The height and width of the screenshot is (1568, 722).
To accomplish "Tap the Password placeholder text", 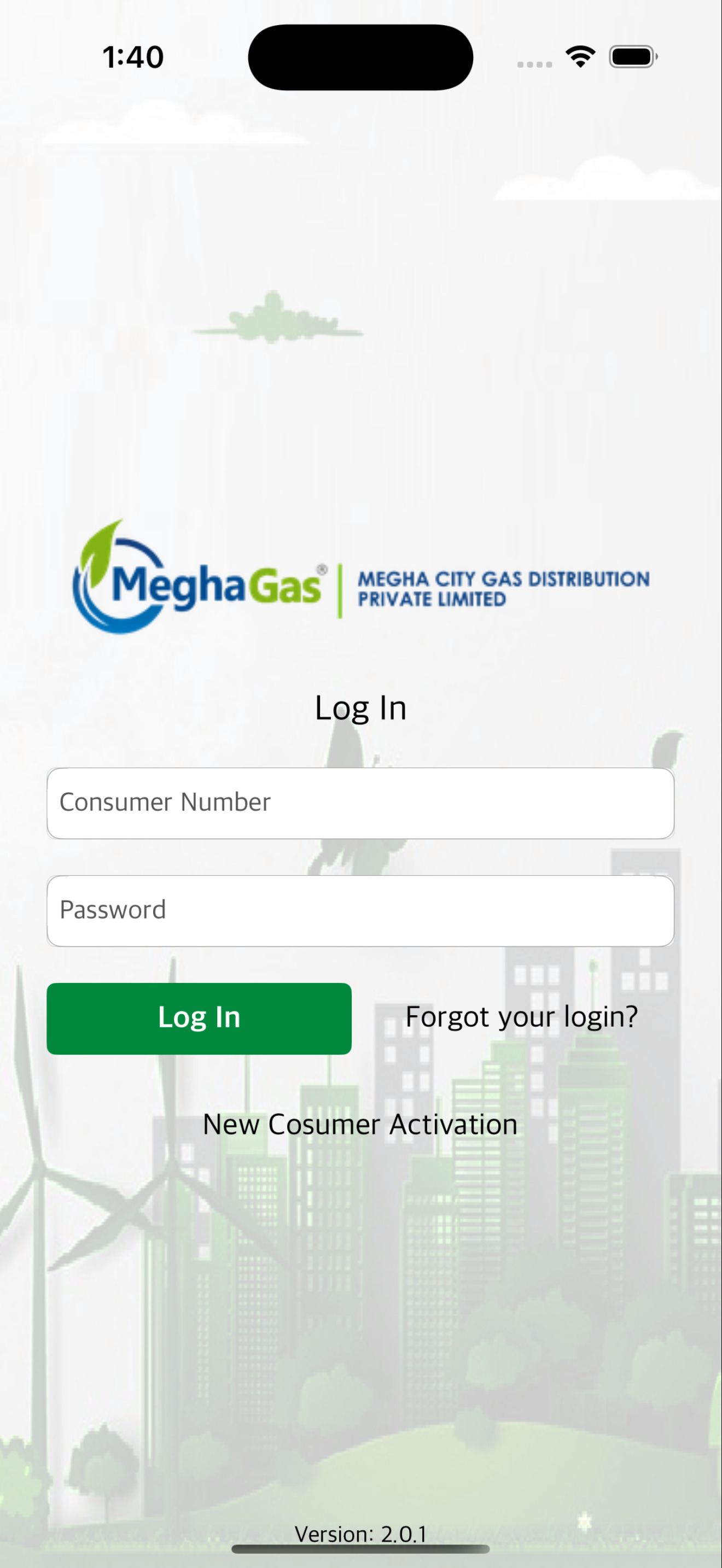I will (x=113, y=910).
